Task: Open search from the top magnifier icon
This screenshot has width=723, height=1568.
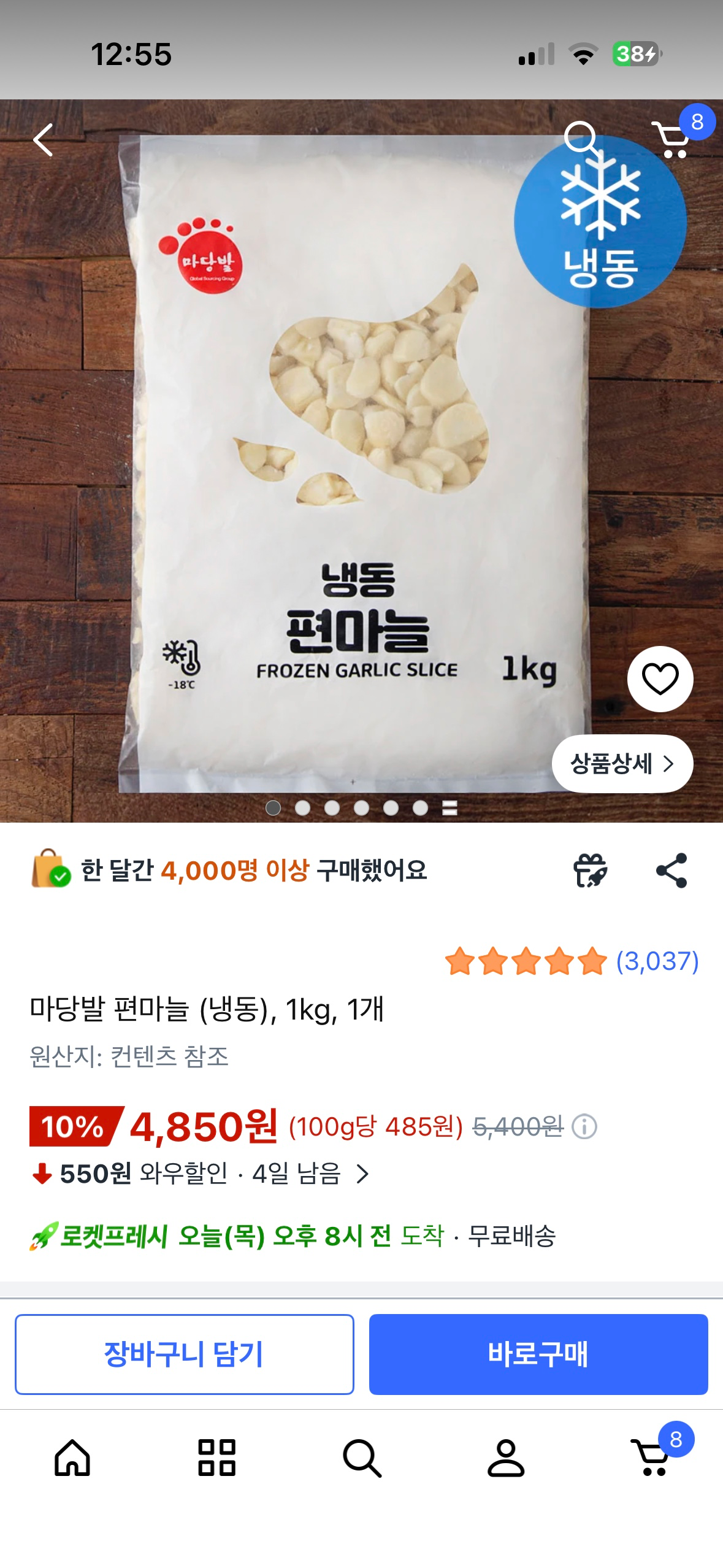Action: click(x=580, y=139)
